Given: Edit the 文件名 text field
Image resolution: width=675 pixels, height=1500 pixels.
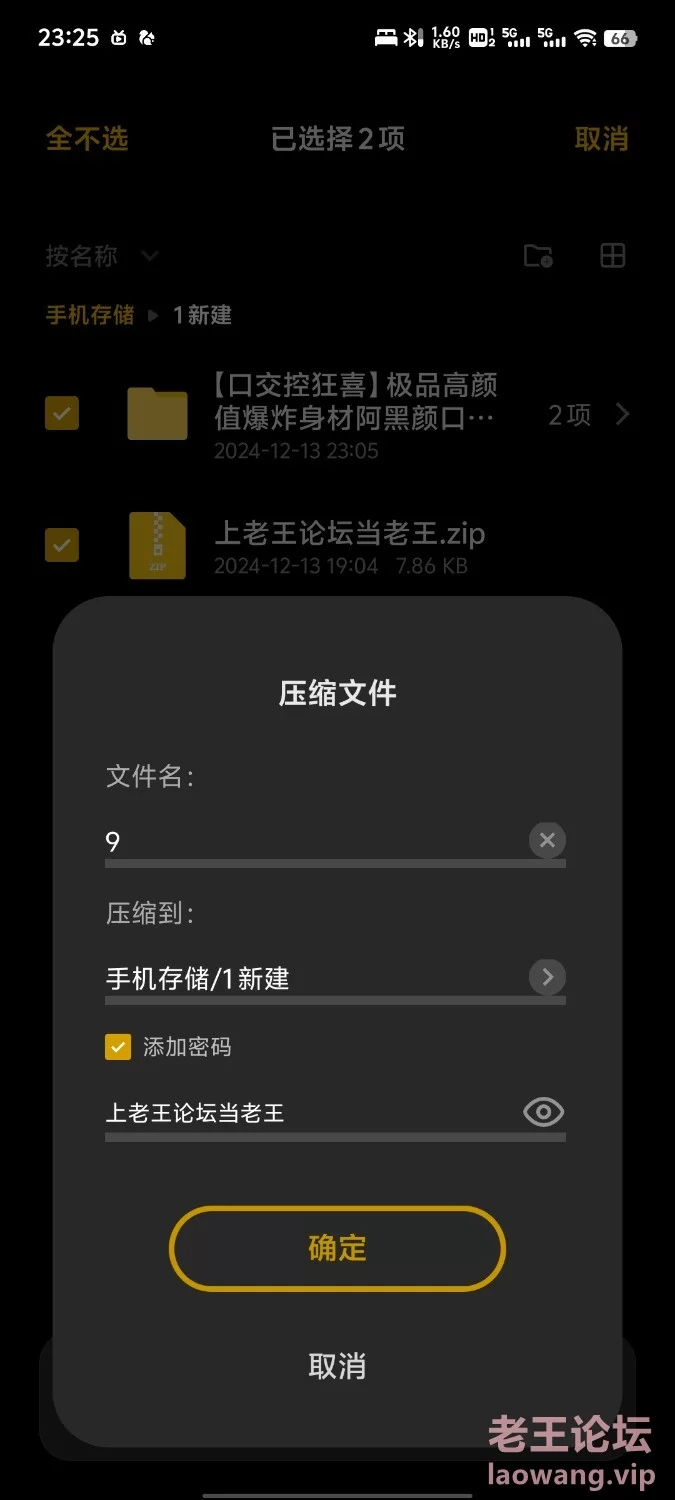Looking at the screenshot, I should 315,841.
